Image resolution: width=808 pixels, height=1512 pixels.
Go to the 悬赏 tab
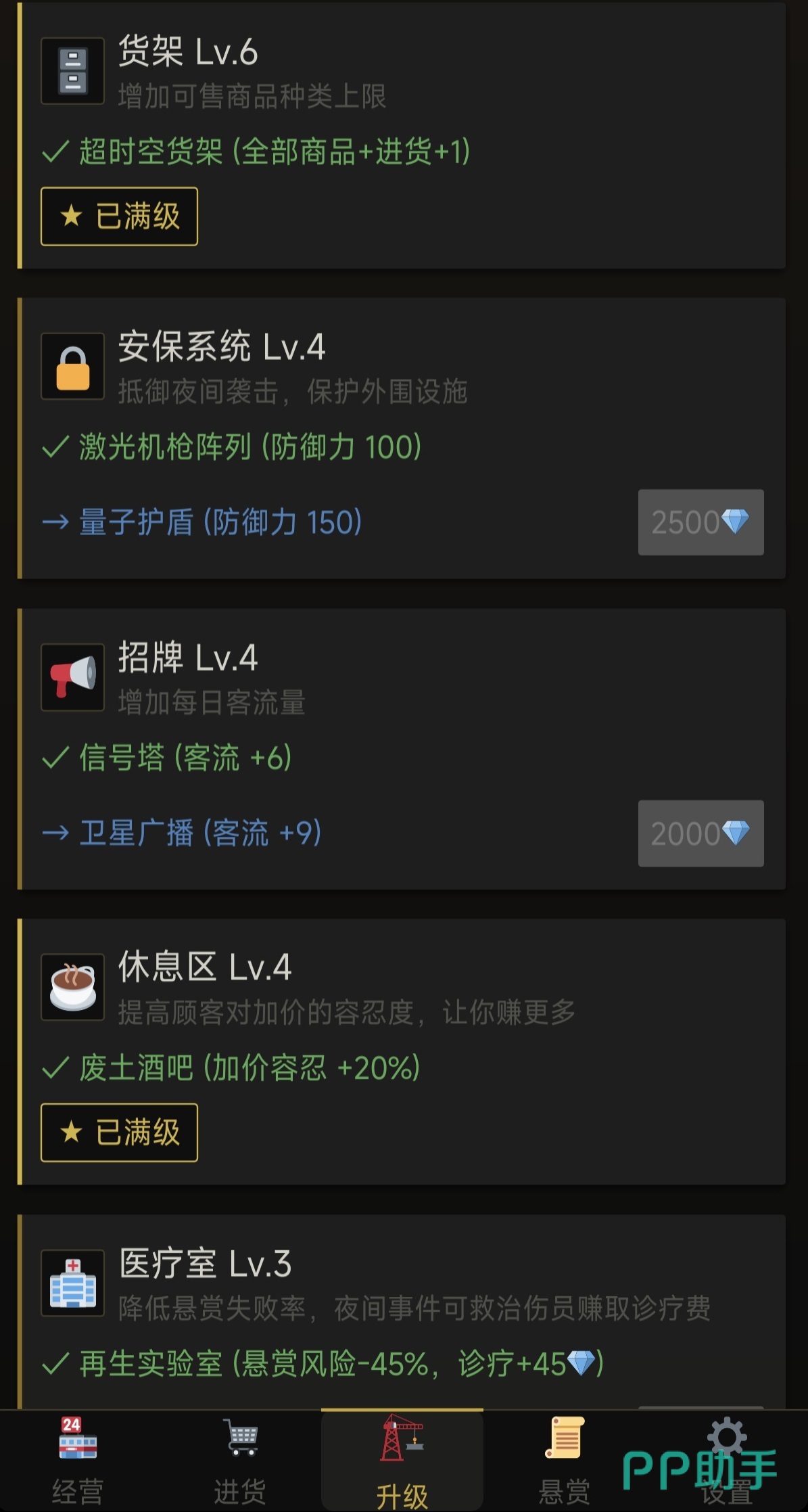coord(565,1461)
